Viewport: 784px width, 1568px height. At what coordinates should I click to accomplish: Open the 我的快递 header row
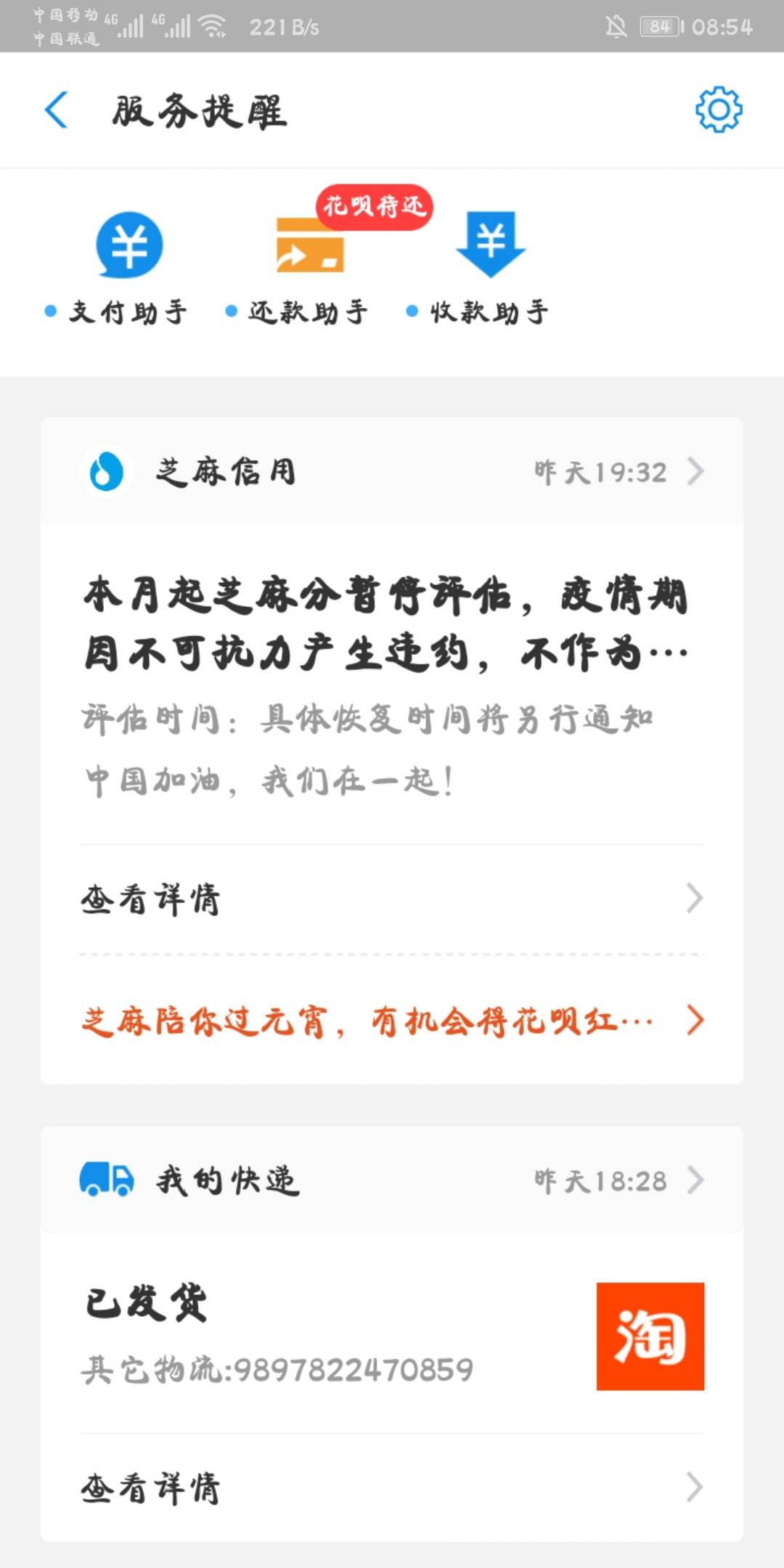392,1180
